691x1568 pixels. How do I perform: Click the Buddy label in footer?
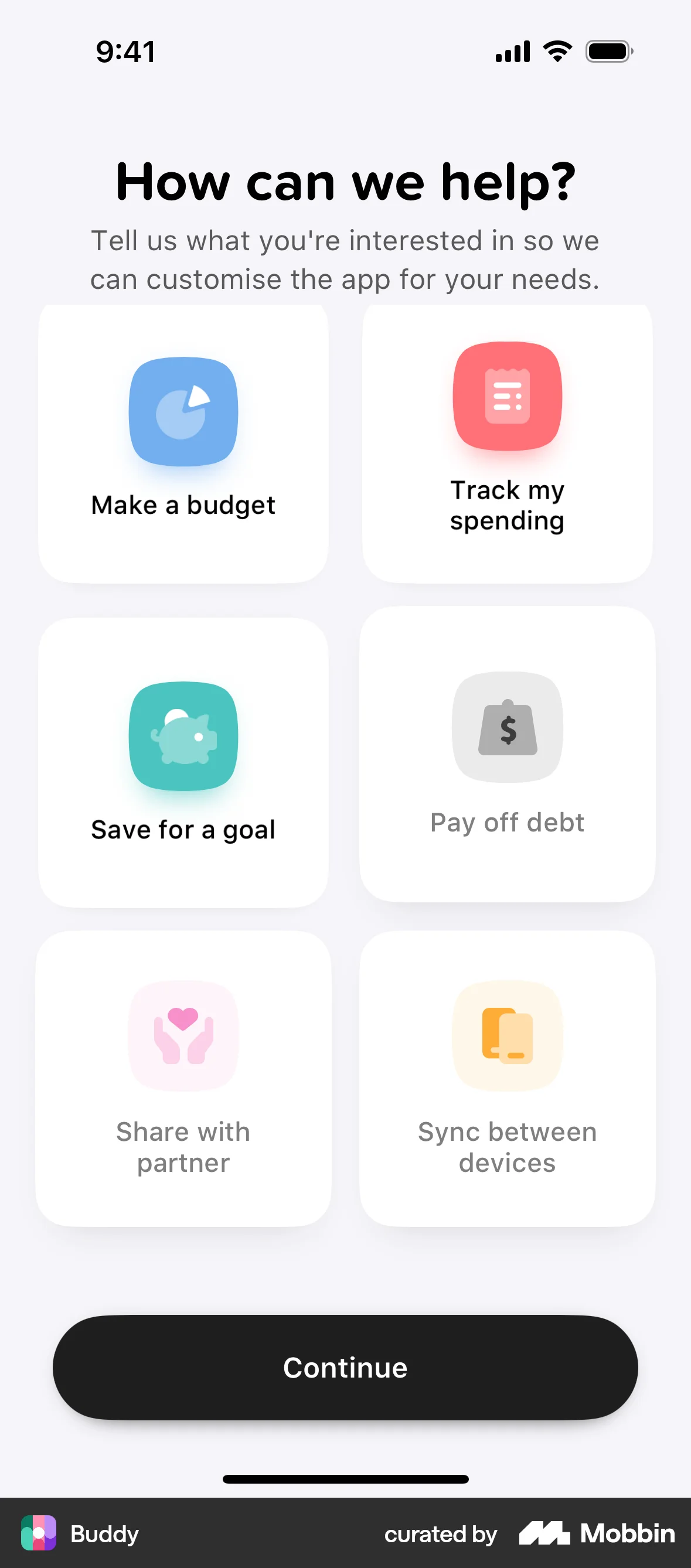click(104, 1534)
